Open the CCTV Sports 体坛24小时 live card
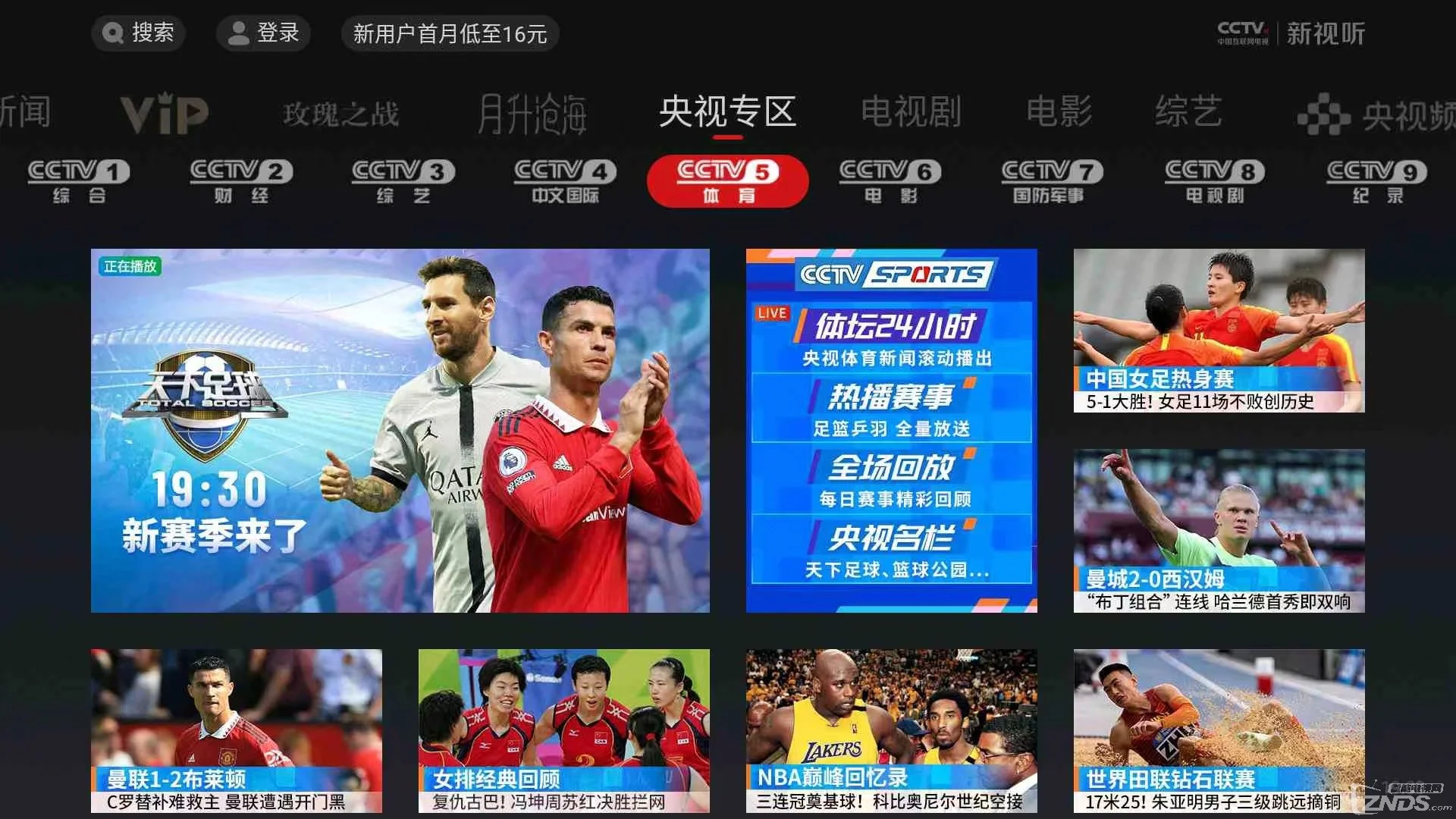The width and height of the screenshot is (1456, 819). [x=891, y=430]
